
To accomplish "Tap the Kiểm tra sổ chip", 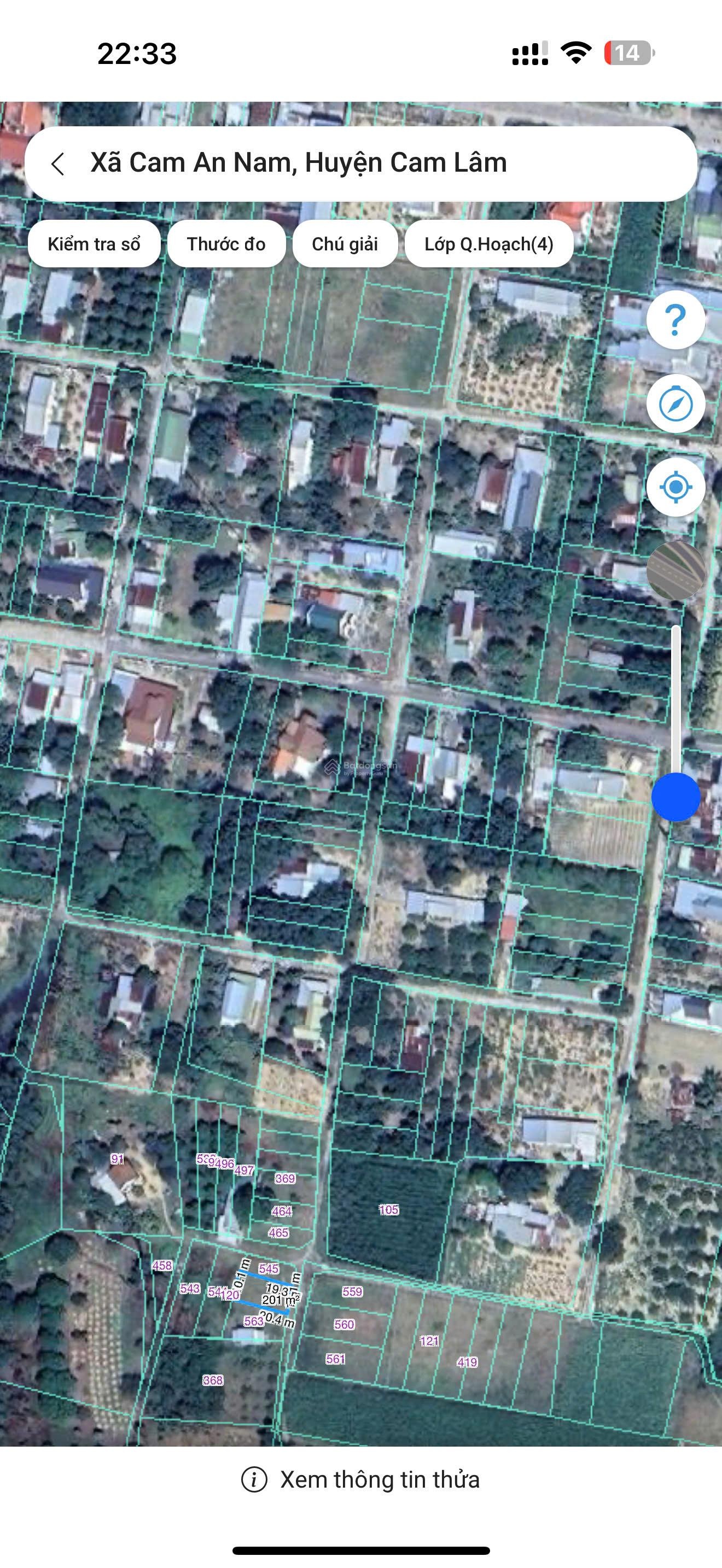I will 94,244.
